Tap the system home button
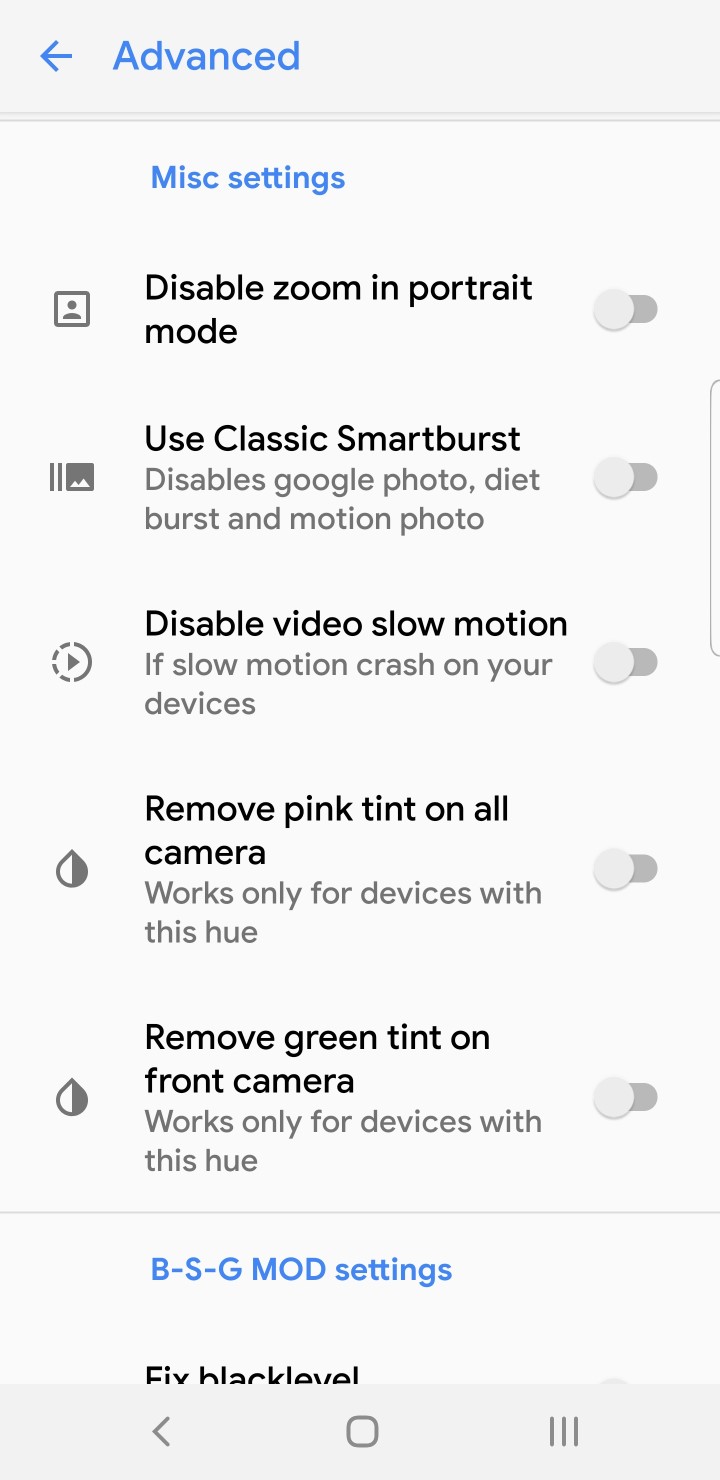 point(362,1432)
